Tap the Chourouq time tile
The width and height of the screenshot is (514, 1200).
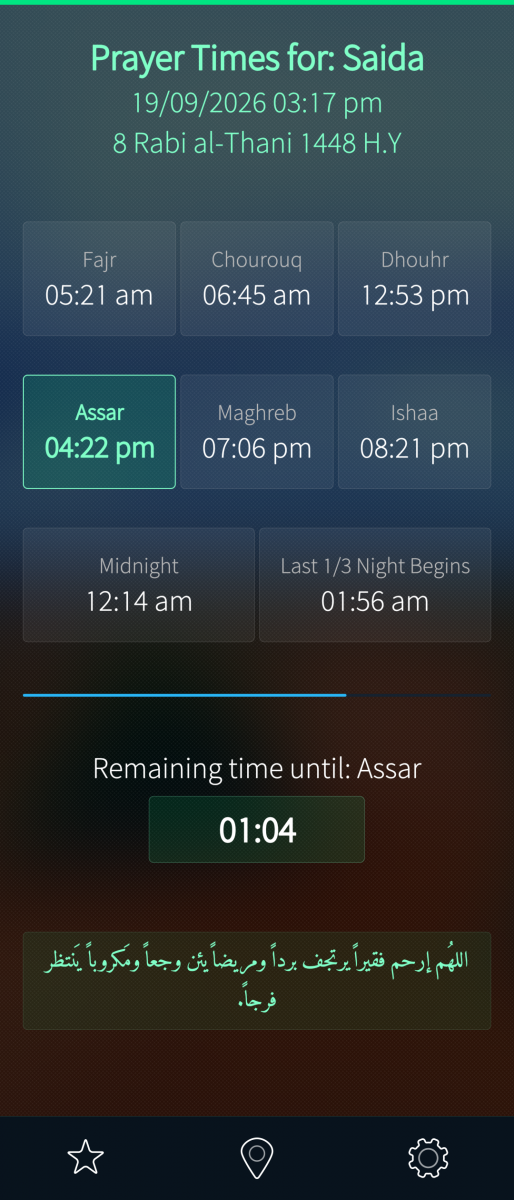click(257, 279)
